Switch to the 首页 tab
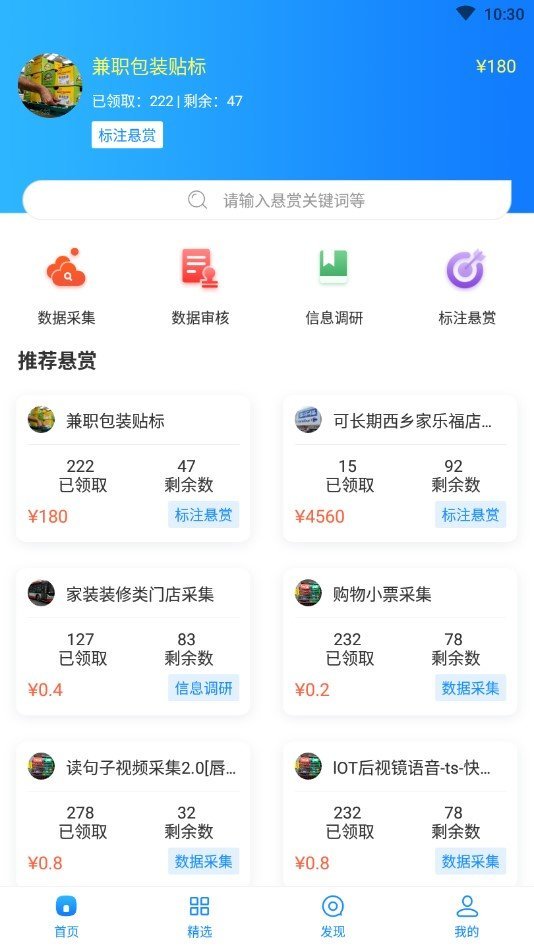Viewport: 534px width, 949px height. coord(67,918)
